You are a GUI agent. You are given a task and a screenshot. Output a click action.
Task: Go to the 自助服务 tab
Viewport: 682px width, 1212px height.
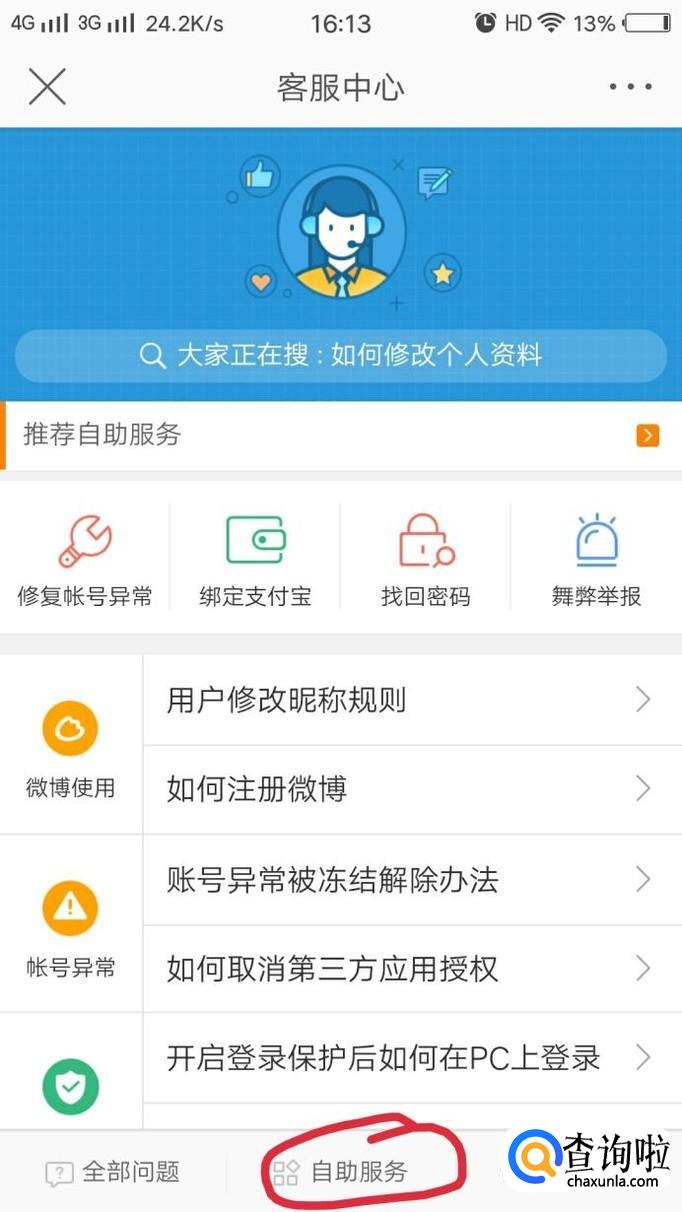342,1172
